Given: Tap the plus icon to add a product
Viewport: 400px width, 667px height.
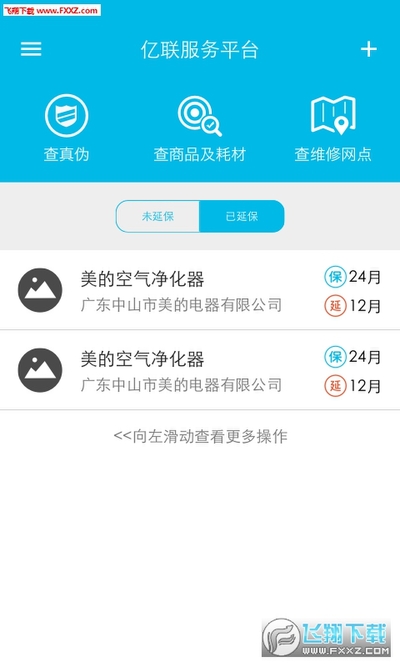Looking at the screenshot, I should point(369,49).
